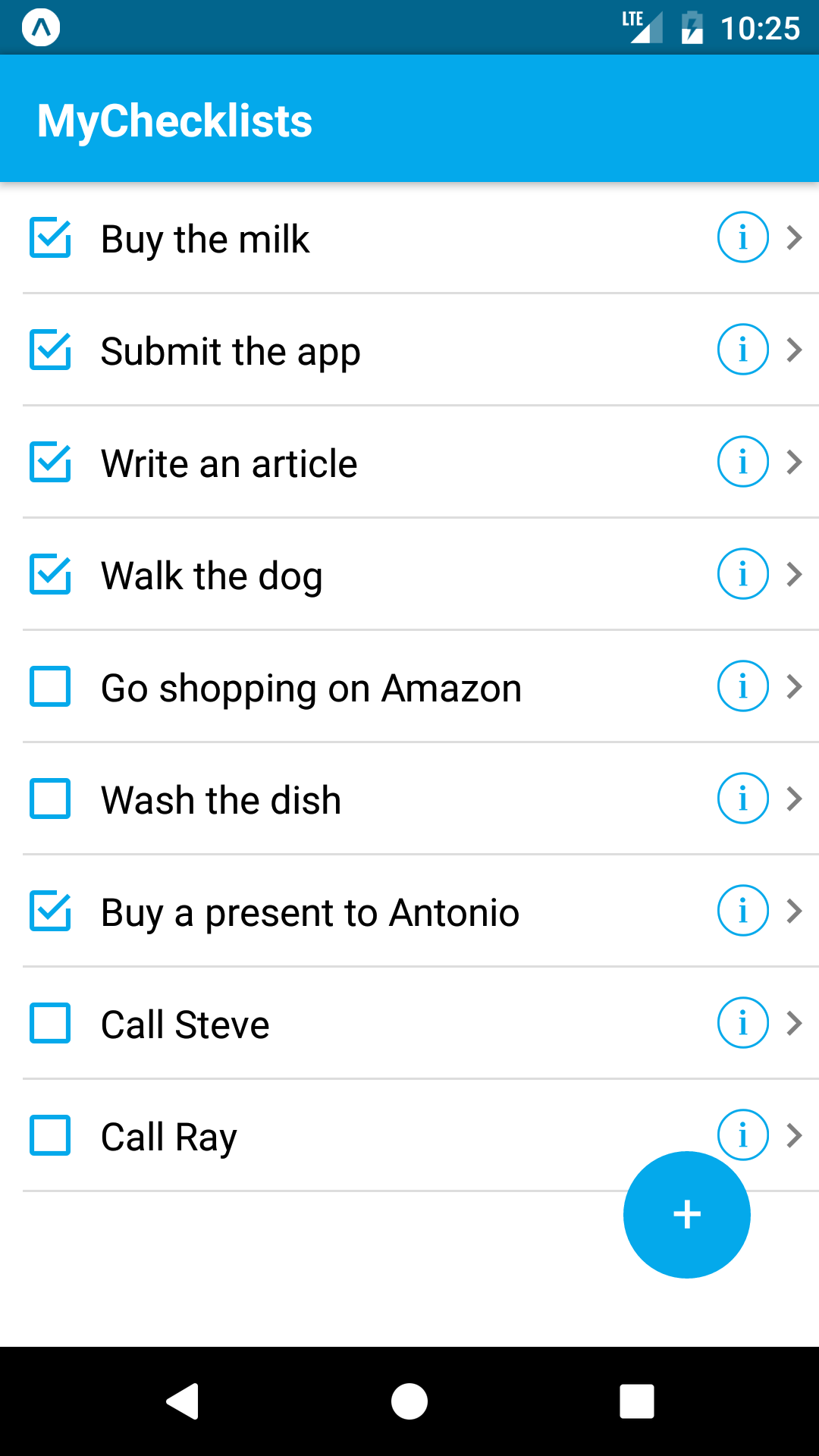Uncheck the Walk the dog checkbox
This screenshot has width=819, height=1456.
tap(50, 575)
